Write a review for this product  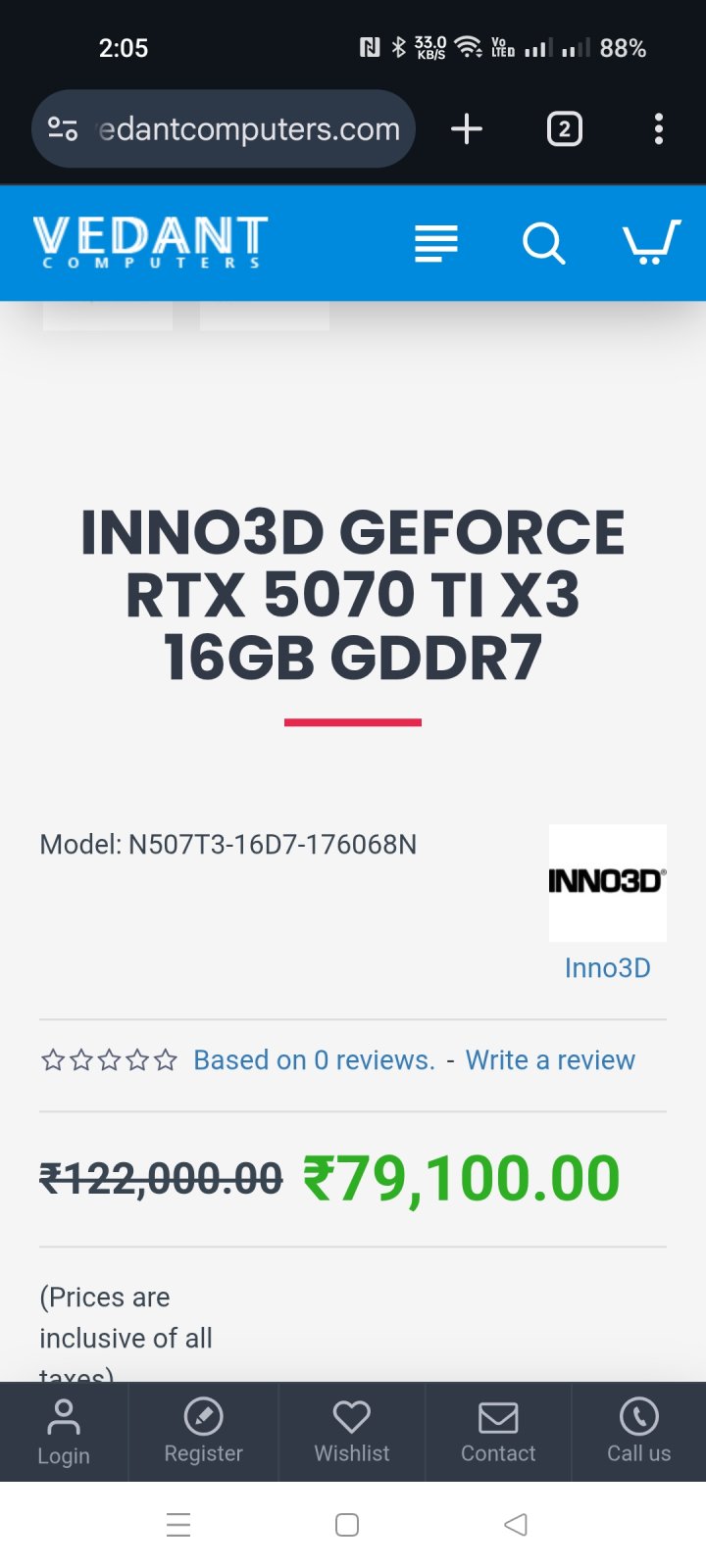point(550,1059)
